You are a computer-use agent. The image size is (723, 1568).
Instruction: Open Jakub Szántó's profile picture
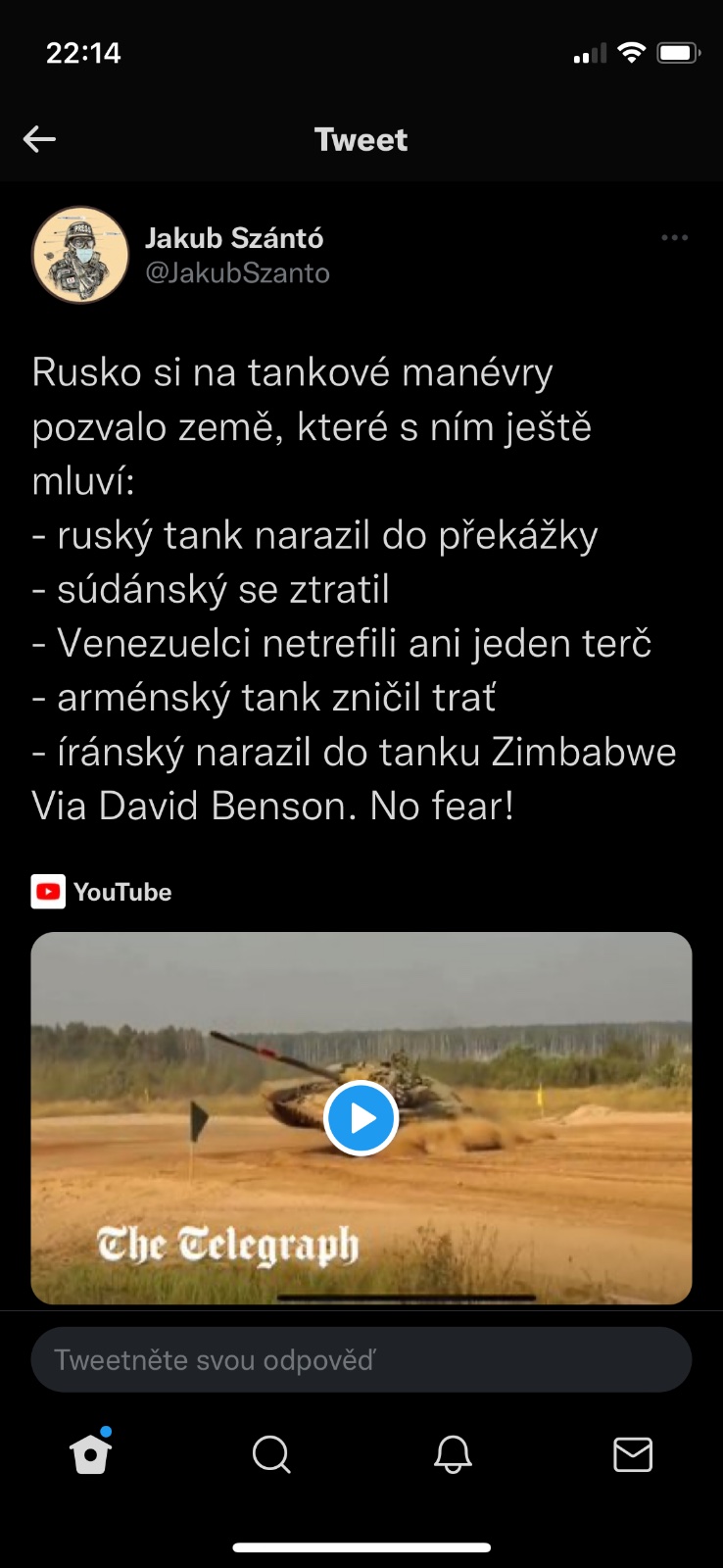point(80,255)
